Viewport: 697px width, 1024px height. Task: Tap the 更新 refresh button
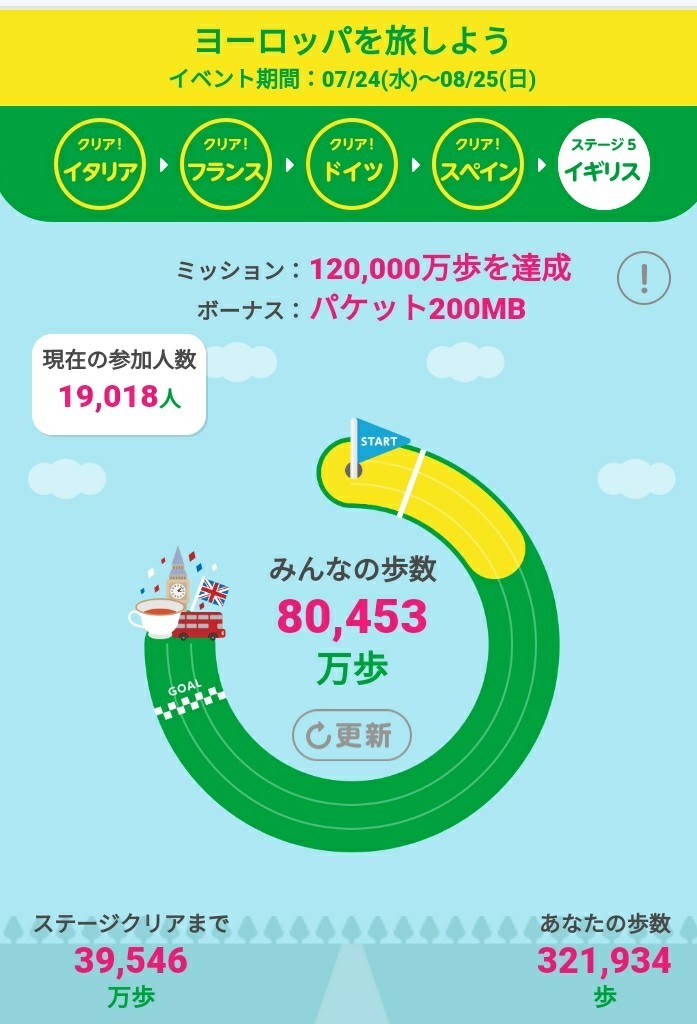pyautogui.click(x=351, y=736)
